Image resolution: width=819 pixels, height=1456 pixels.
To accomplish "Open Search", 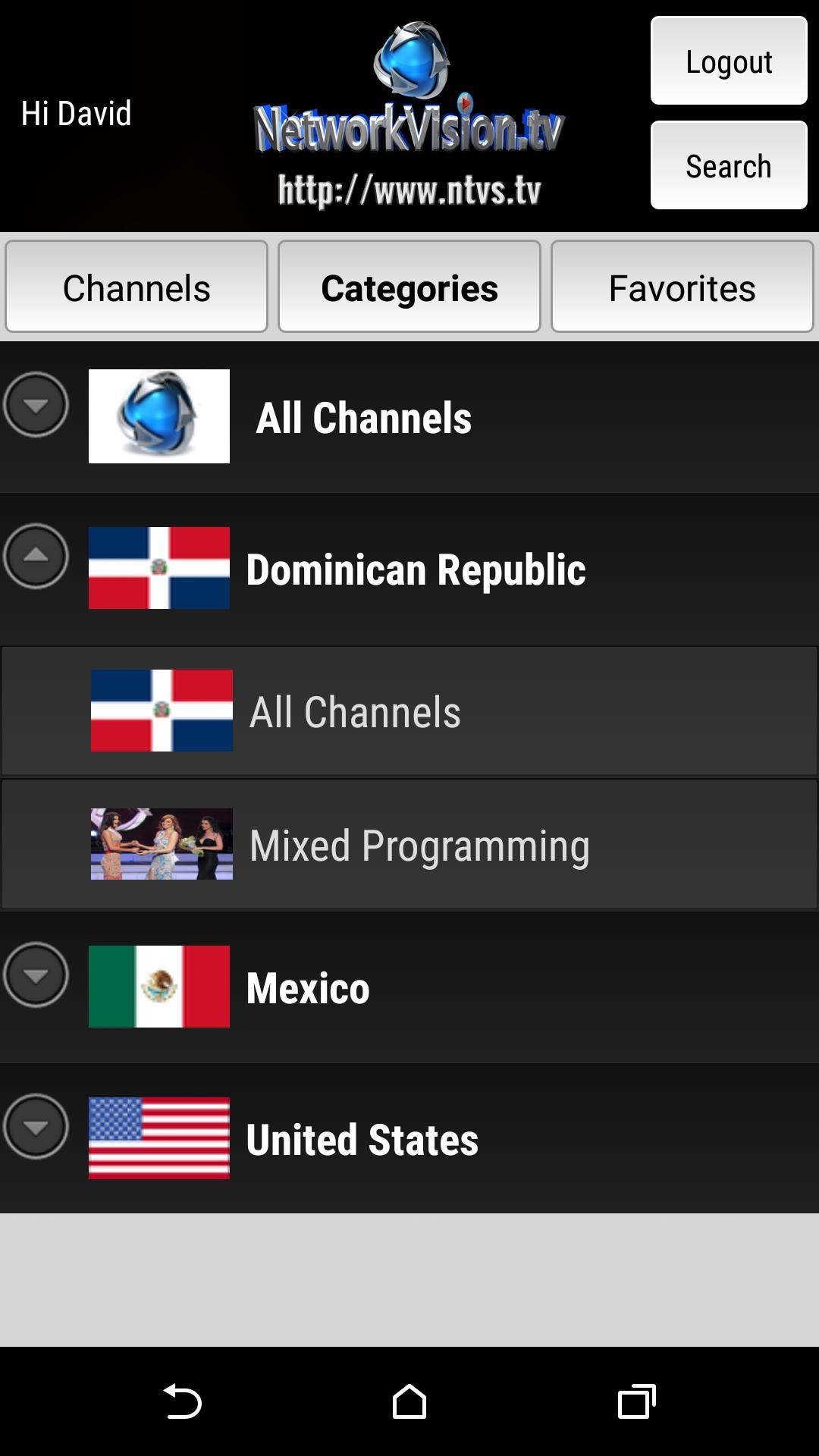I will [x=727, y=165].
